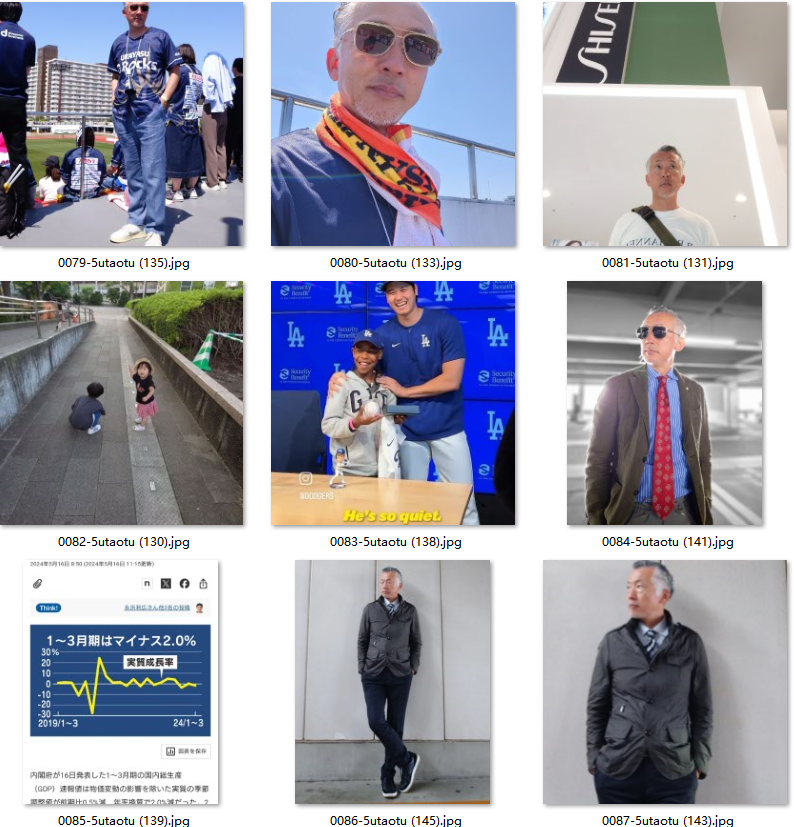Open image 0080-5utaotu (133).jpg
The image size is (794, 827).
click(x=393, y=124)
